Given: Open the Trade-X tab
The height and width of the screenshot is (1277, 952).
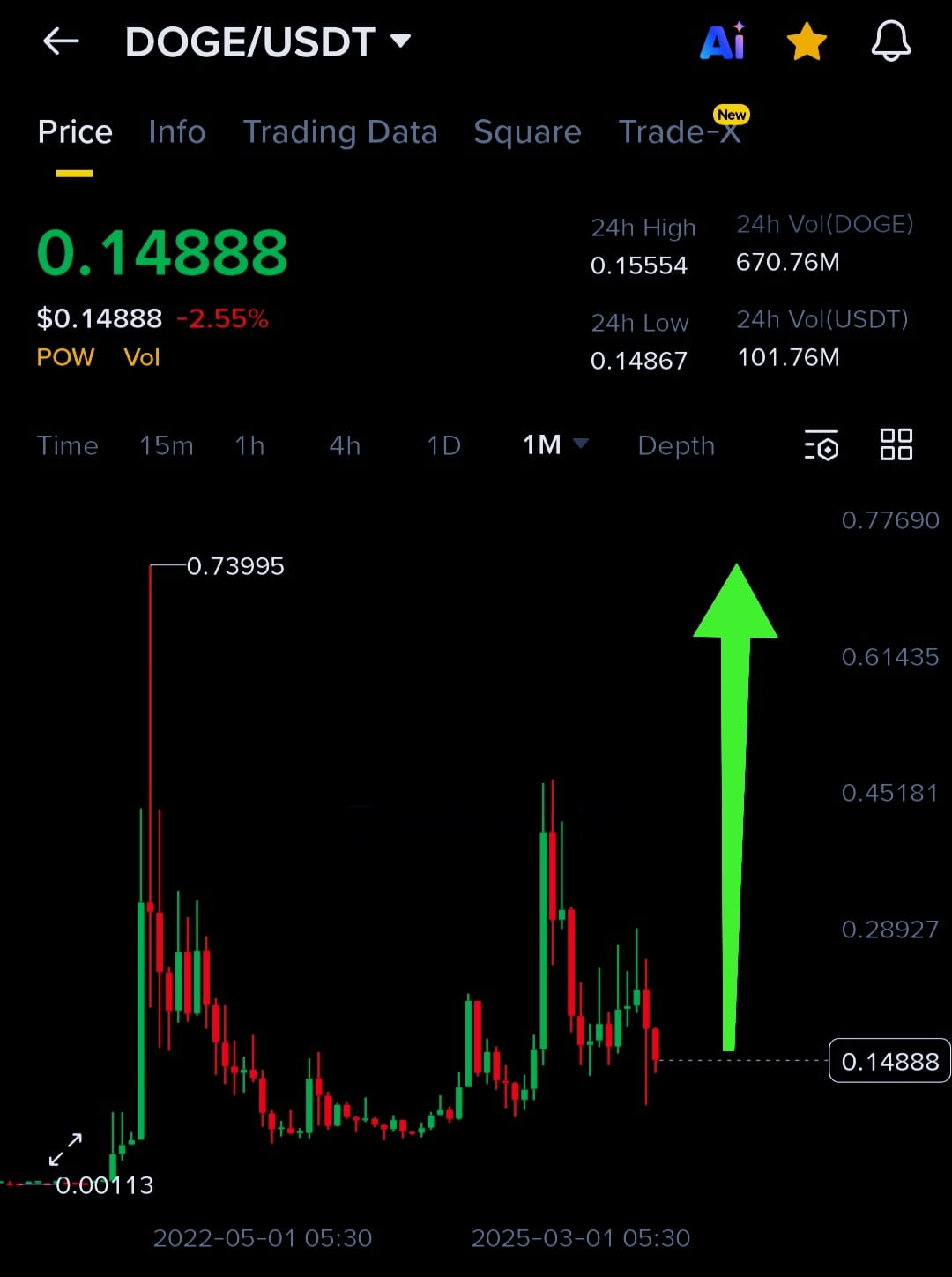Looking at the screenshot, I should point(679,132).
